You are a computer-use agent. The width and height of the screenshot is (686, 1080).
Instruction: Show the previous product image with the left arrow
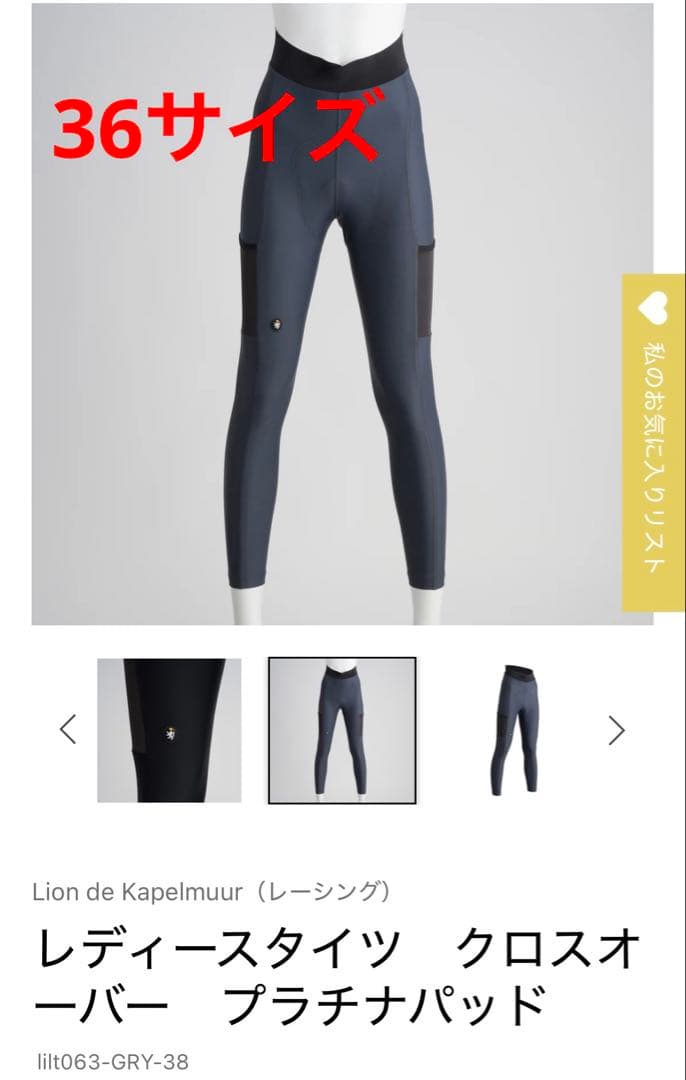tap(68, 730)
